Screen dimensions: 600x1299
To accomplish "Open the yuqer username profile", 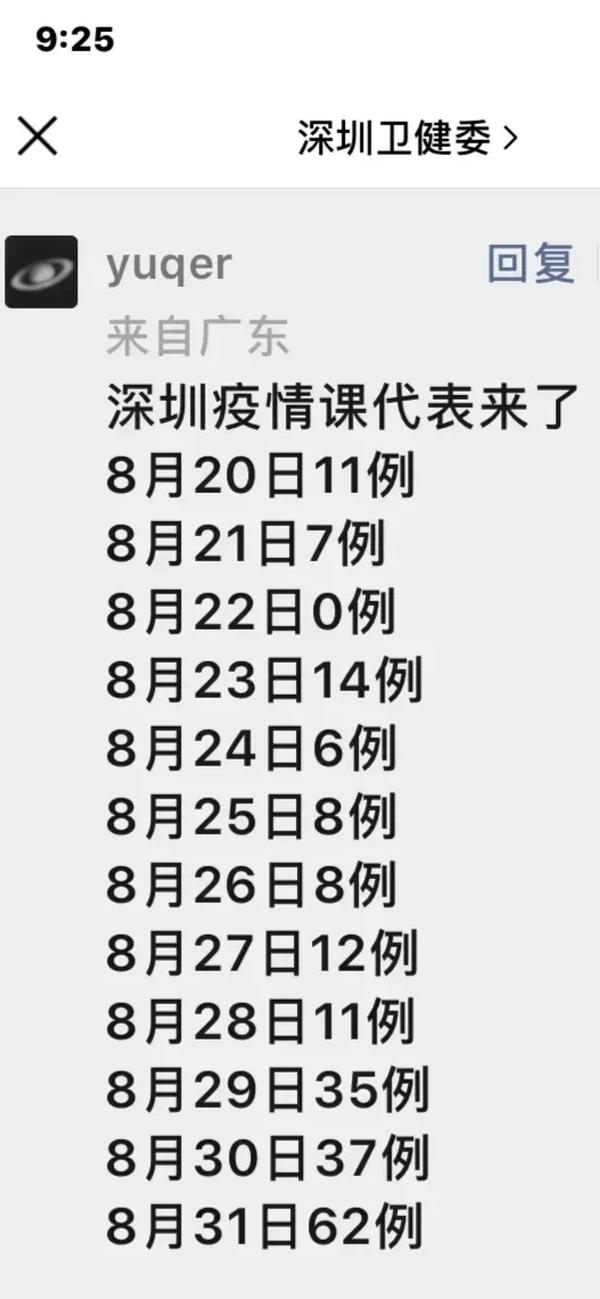I will 169,265.
